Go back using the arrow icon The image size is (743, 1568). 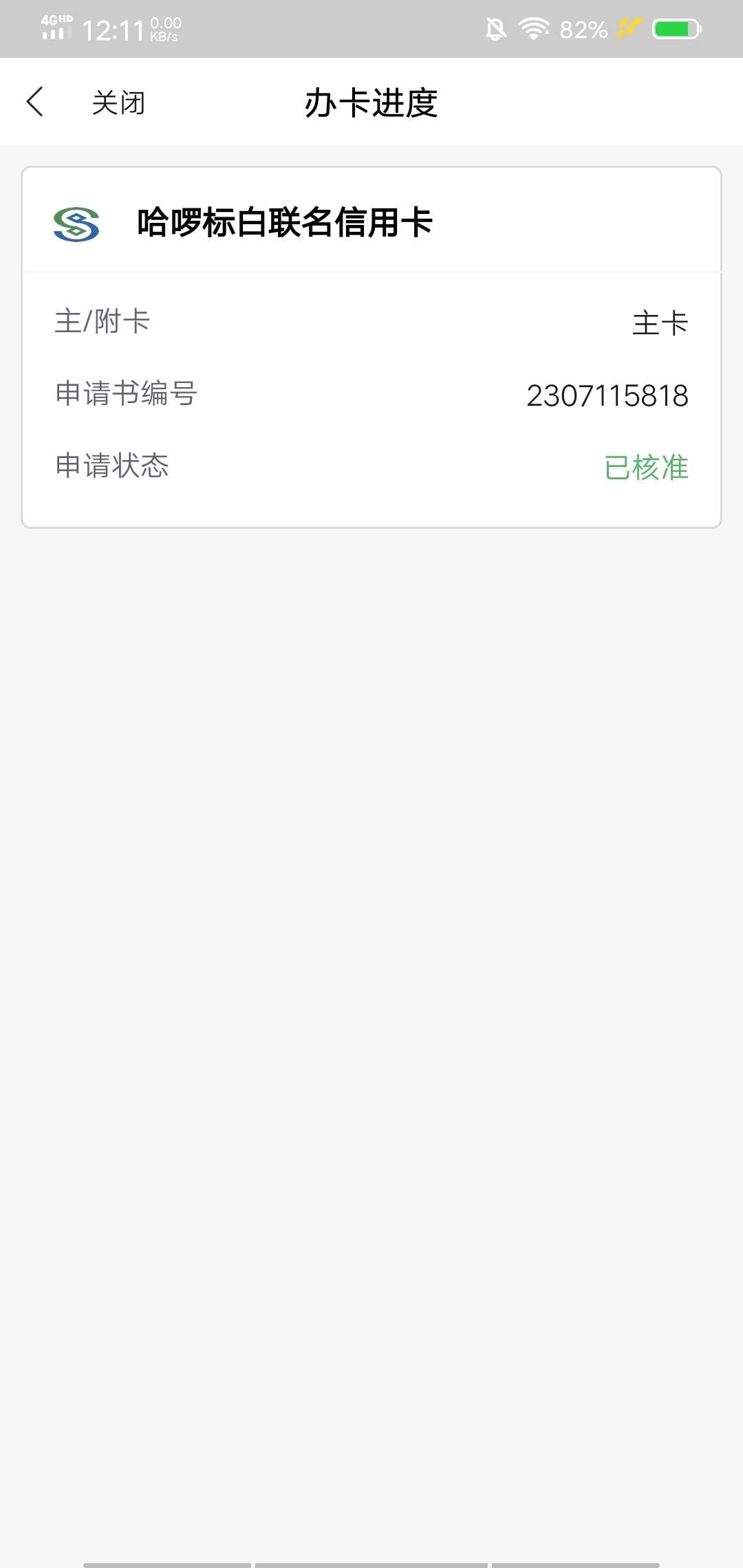point(35,102)
